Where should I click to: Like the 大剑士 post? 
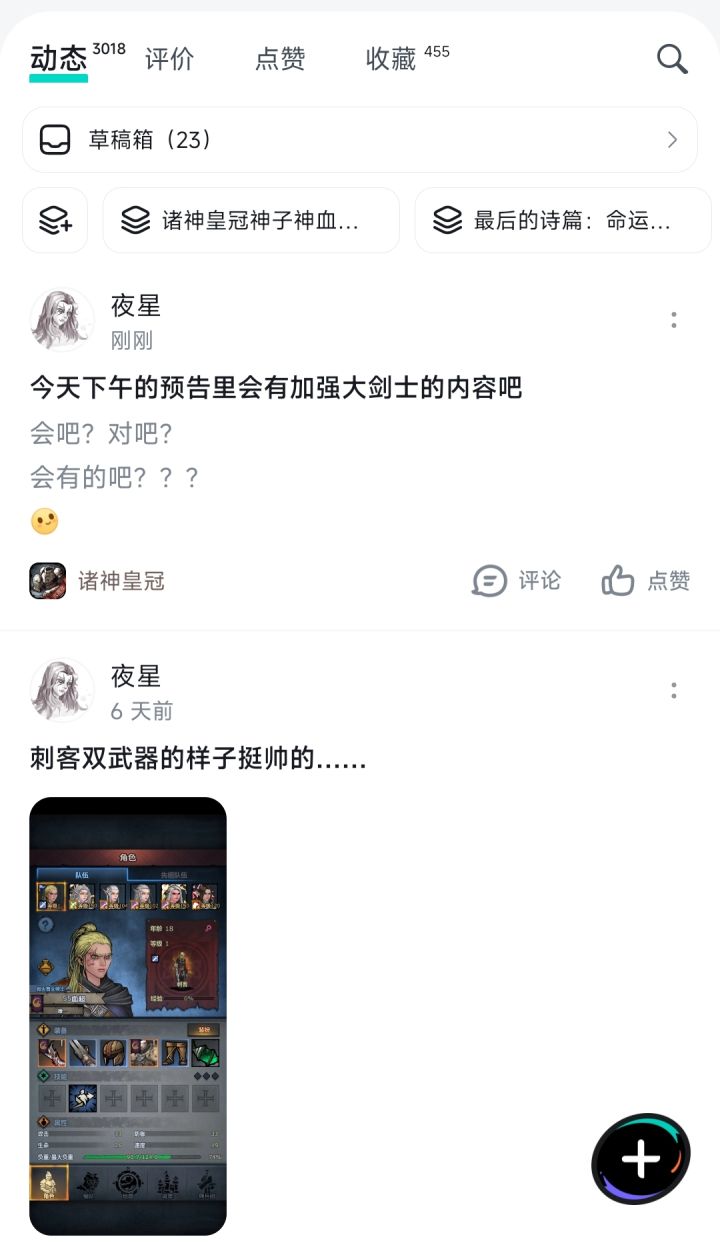(x=646, y=580)
